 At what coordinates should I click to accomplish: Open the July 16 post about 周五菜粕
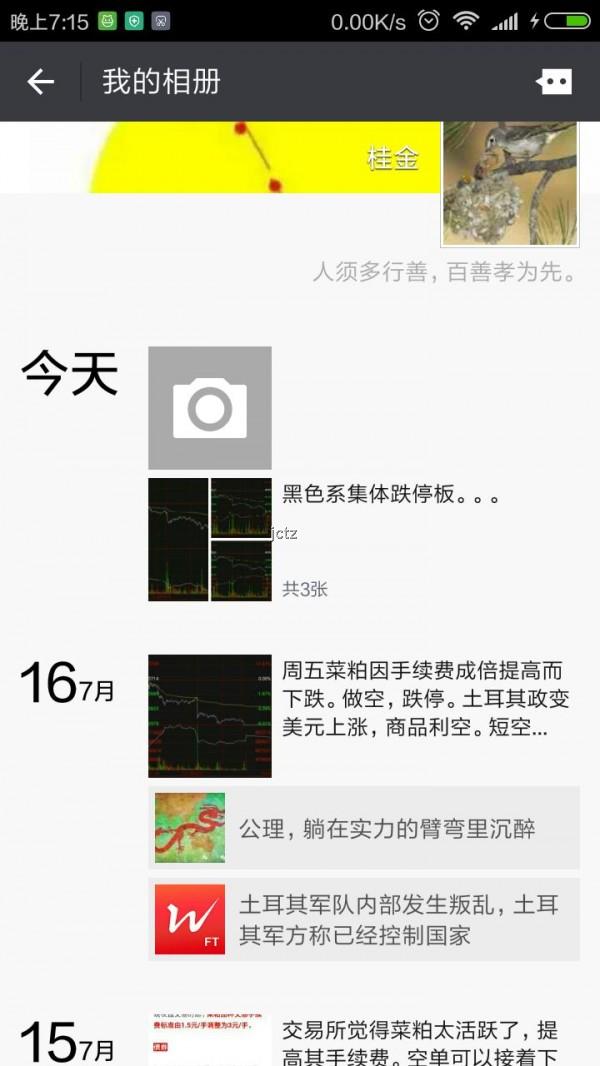point(420,698)
